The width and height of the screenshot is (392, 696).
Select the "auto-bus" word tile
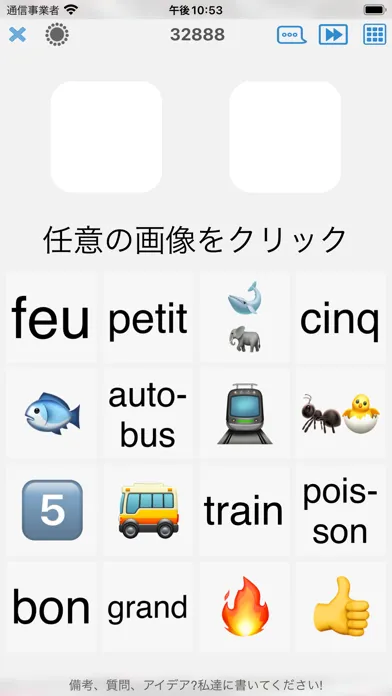click(148, 414)
